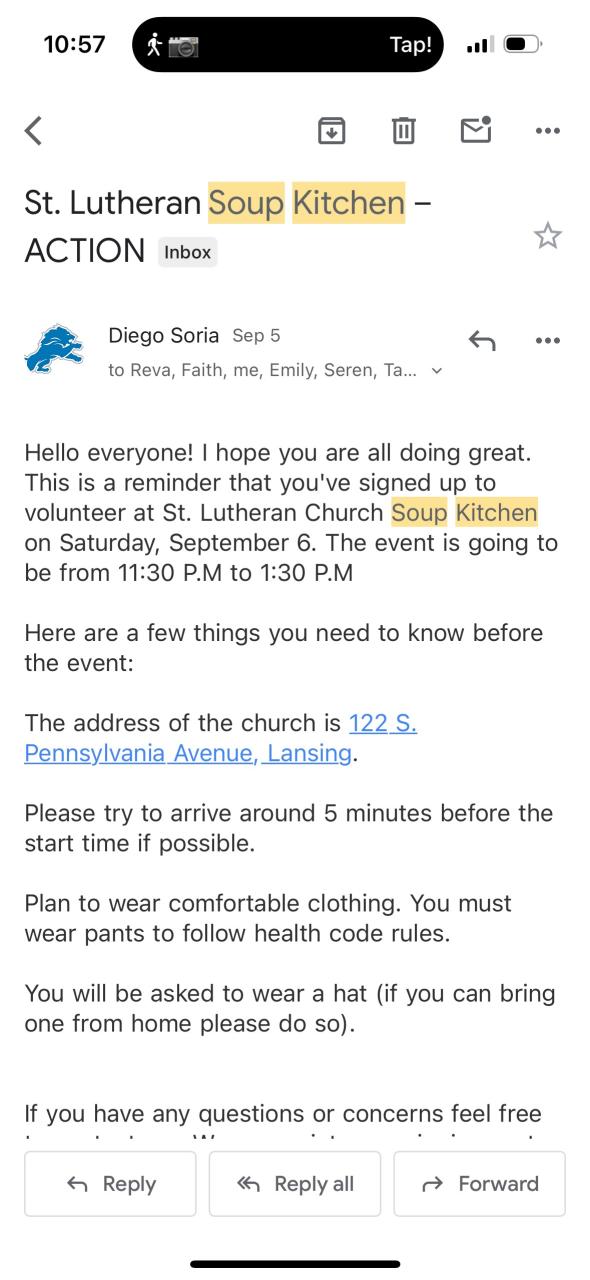Star the Soup Kitchen email
Viewport: 590px width, 1280px height.
click(548, 236)
